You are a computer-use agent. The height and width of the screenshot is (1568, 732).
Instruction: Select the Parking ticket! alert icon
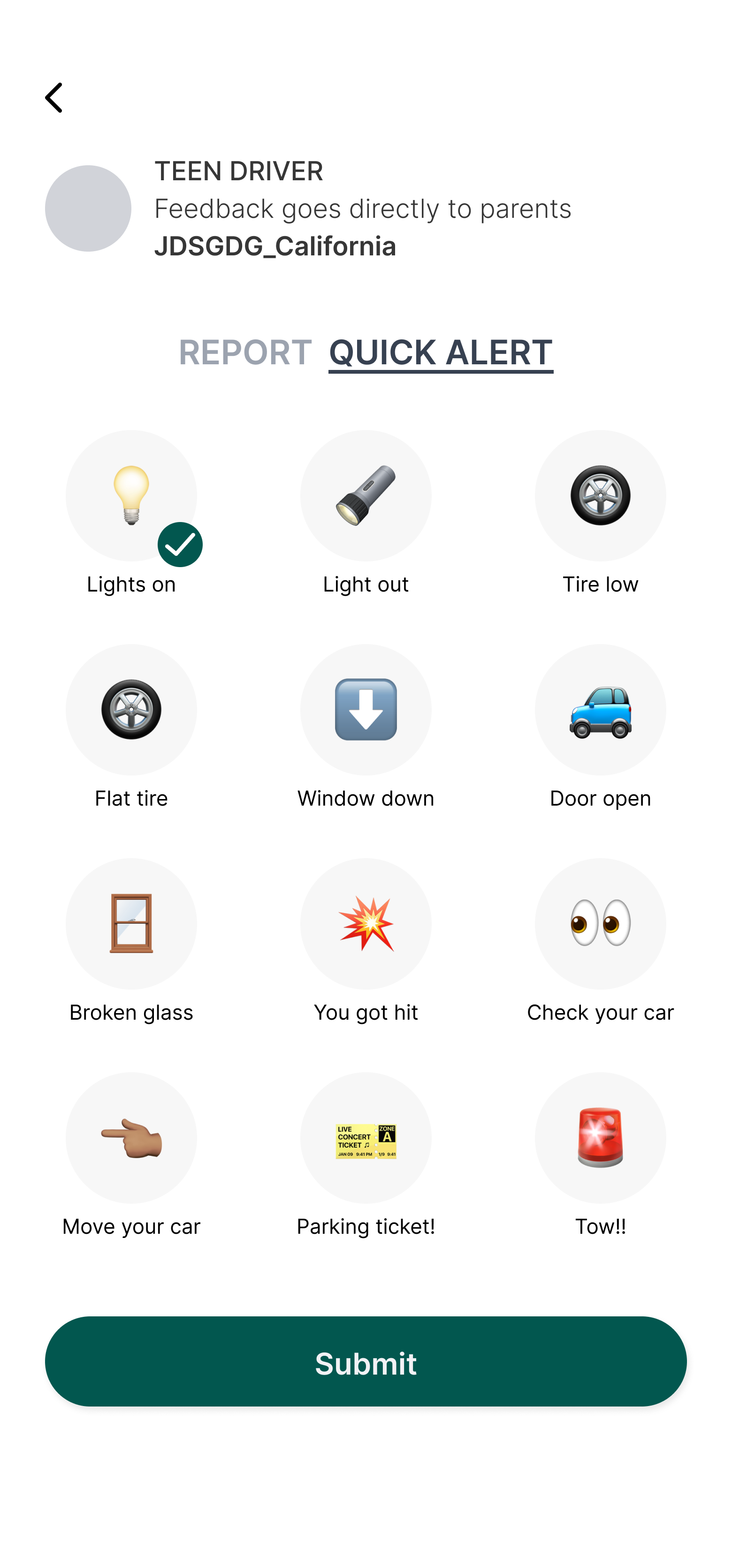point(366,1138)
